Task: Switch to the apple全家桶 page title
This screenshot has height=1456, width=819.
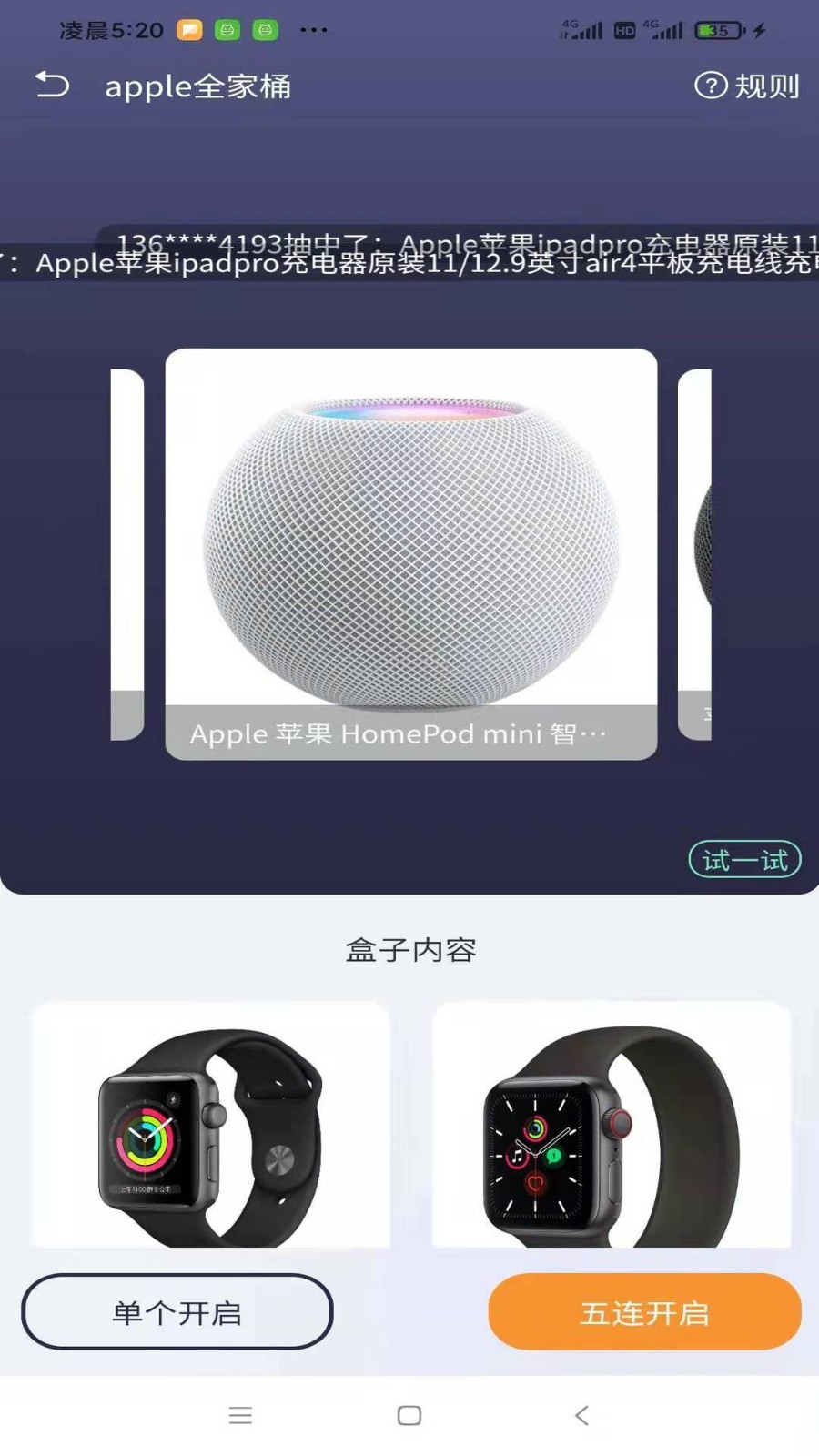Action: 198,86
